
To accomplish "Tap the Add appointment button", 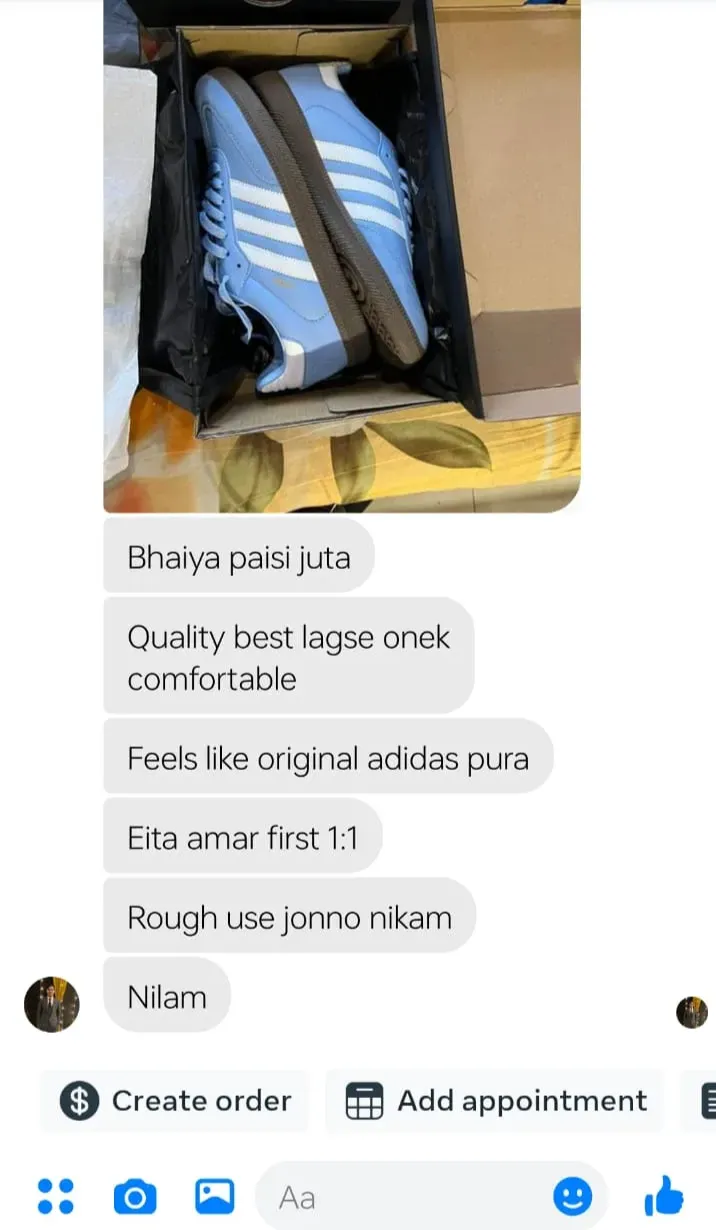I will pyautogui.click(x=496, y=1101).
